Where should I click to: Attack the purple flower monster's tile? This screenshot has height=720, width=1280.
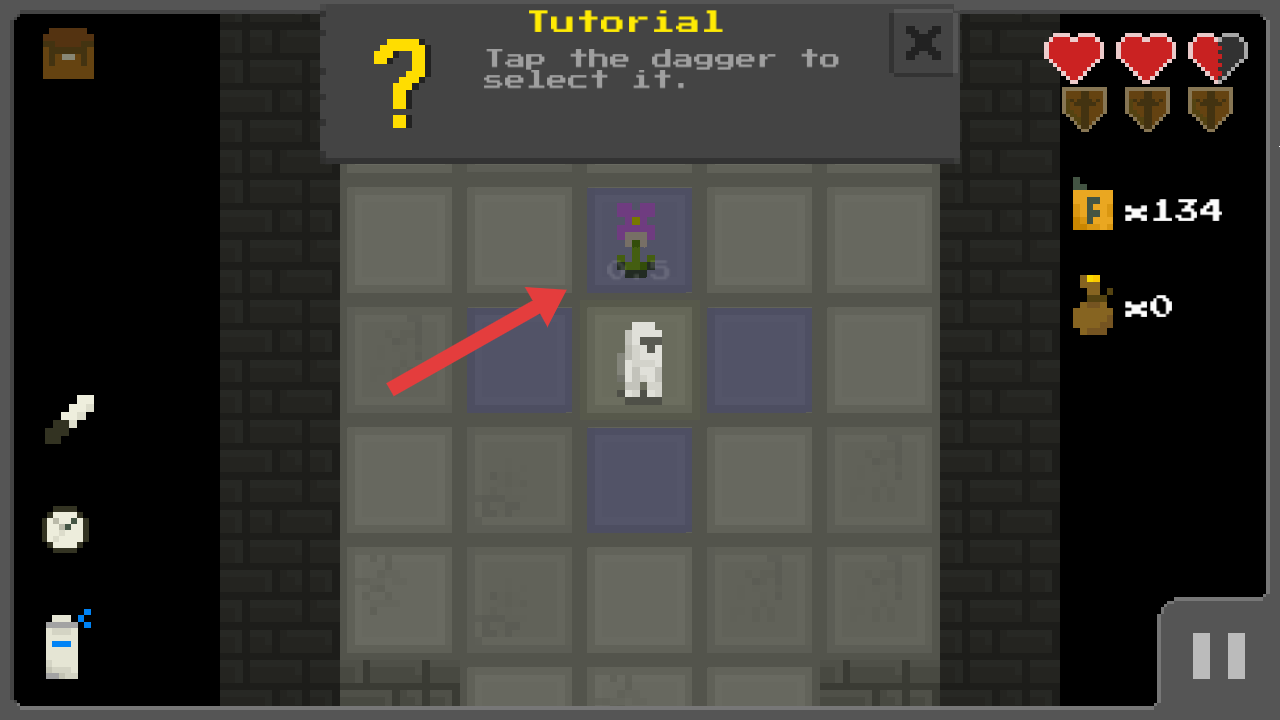pos(638,240)
